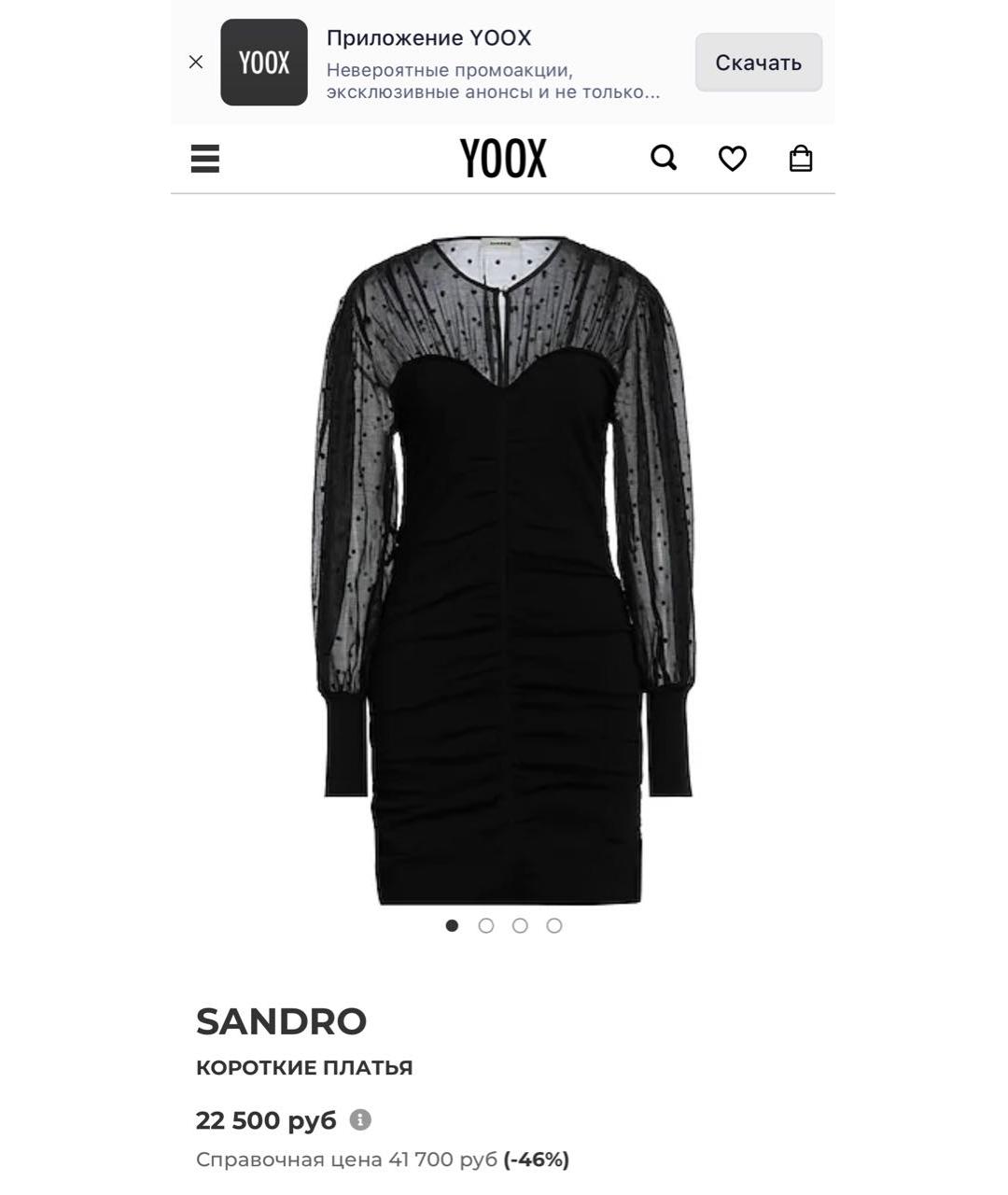This screenshot has height=1195, width=1008.
Task: Select the second image indicator dot
Action: click(x=486, y=925)
